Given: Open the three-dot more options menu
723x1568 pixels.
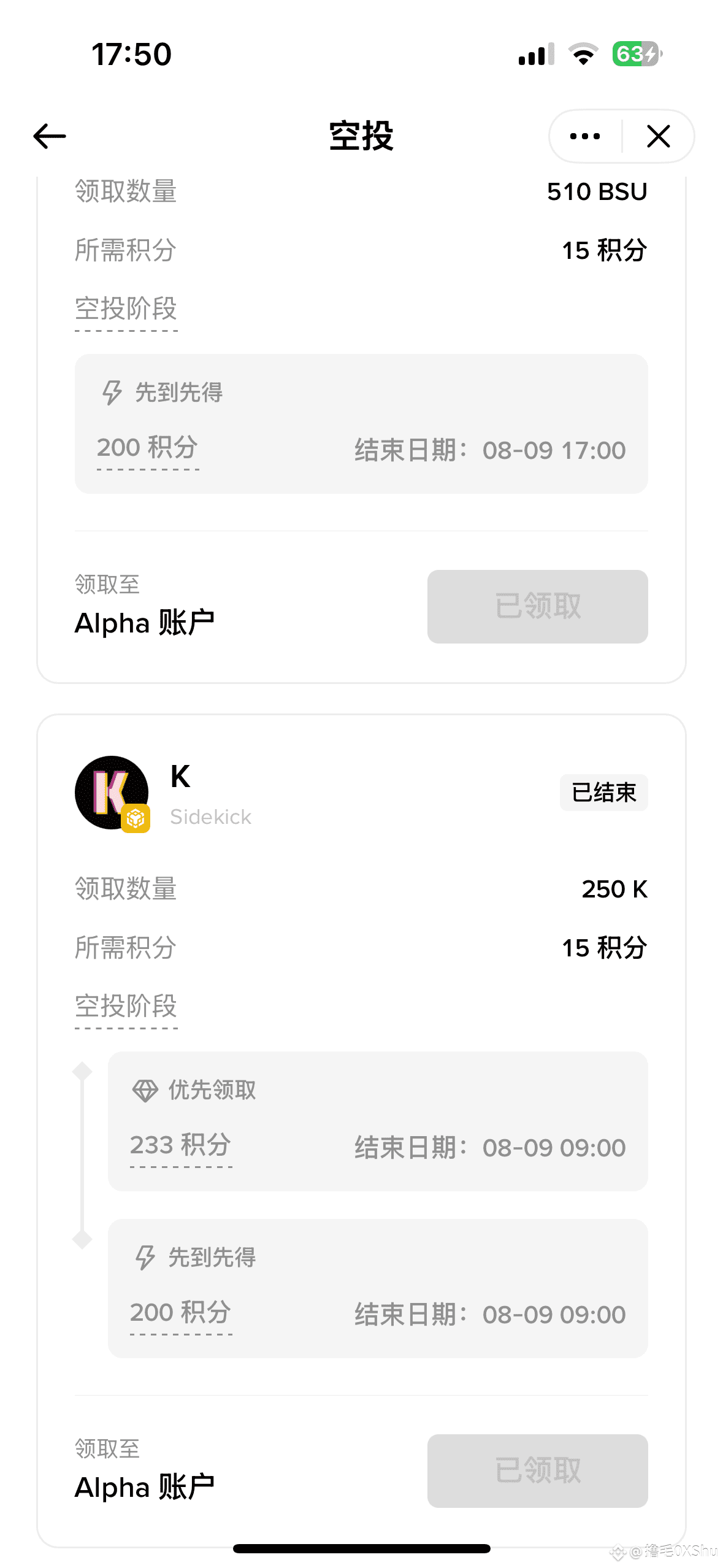Looking at the screenshot, I should 585,136.
